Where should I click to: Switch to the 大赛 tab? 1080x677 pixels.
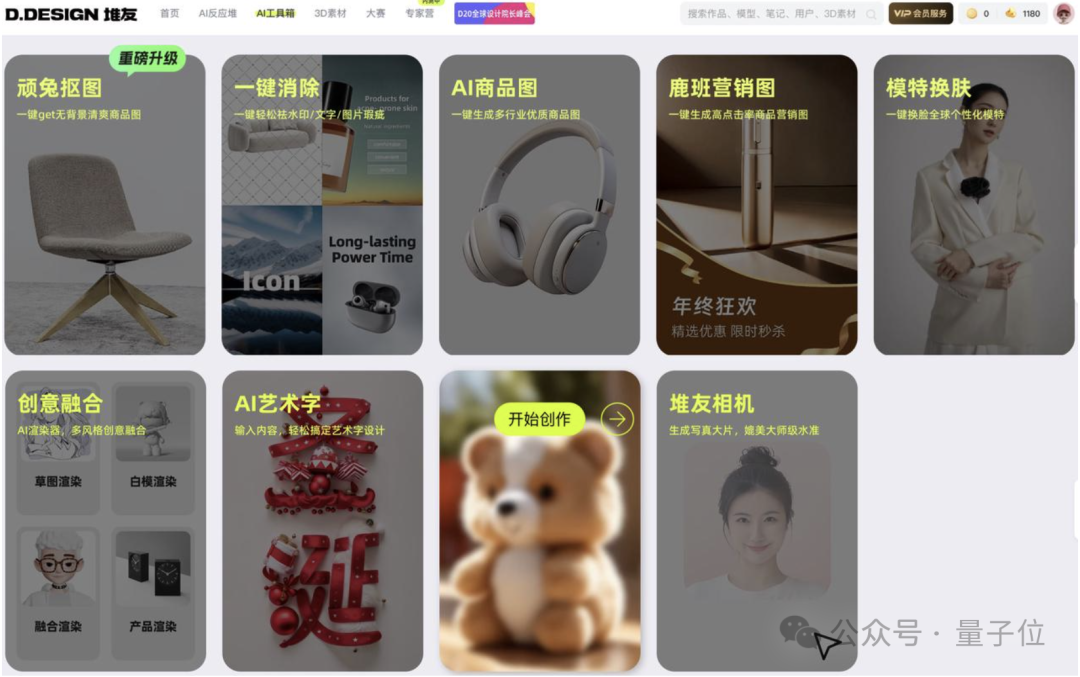375,14
